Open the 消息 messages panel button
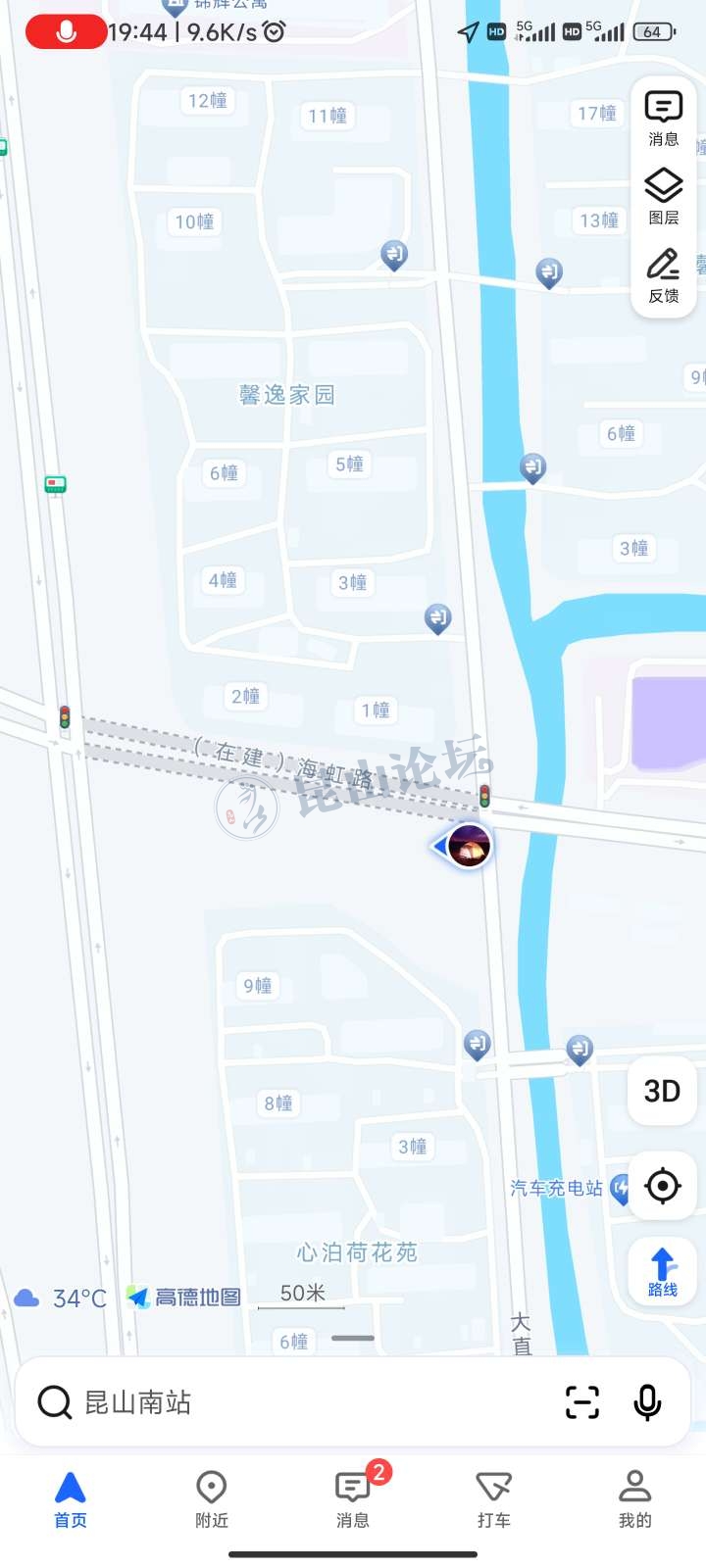The height and width of the screenshot is (1568, 706). coord(663,119)
